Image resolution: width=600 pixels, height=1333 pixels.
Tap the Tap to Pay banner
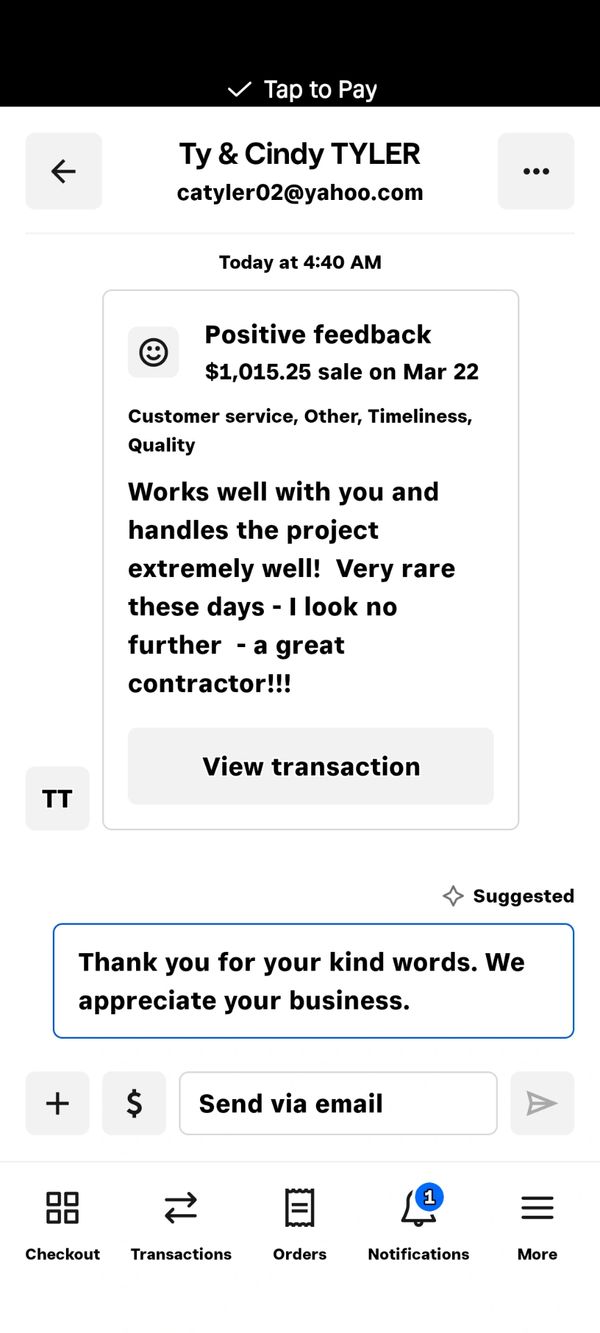coord(301,90)
